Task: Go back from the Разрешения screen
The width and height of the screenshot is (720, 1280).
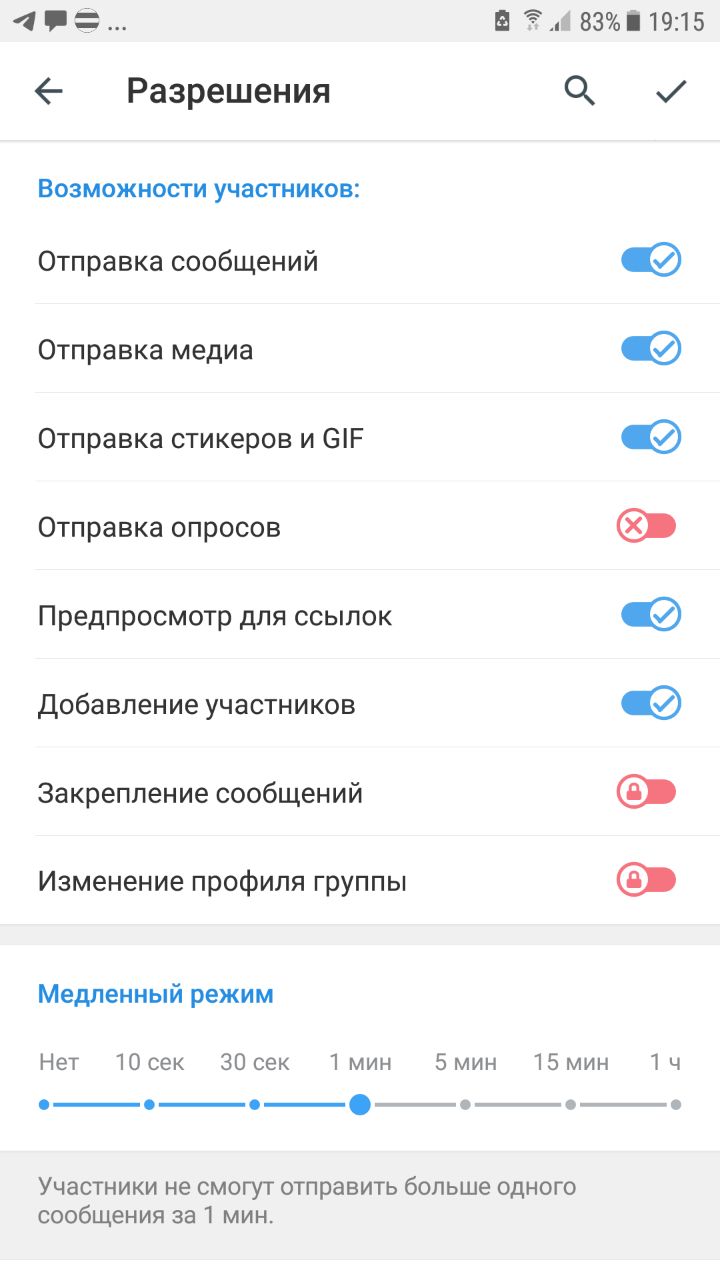Action: click(48, 91)
